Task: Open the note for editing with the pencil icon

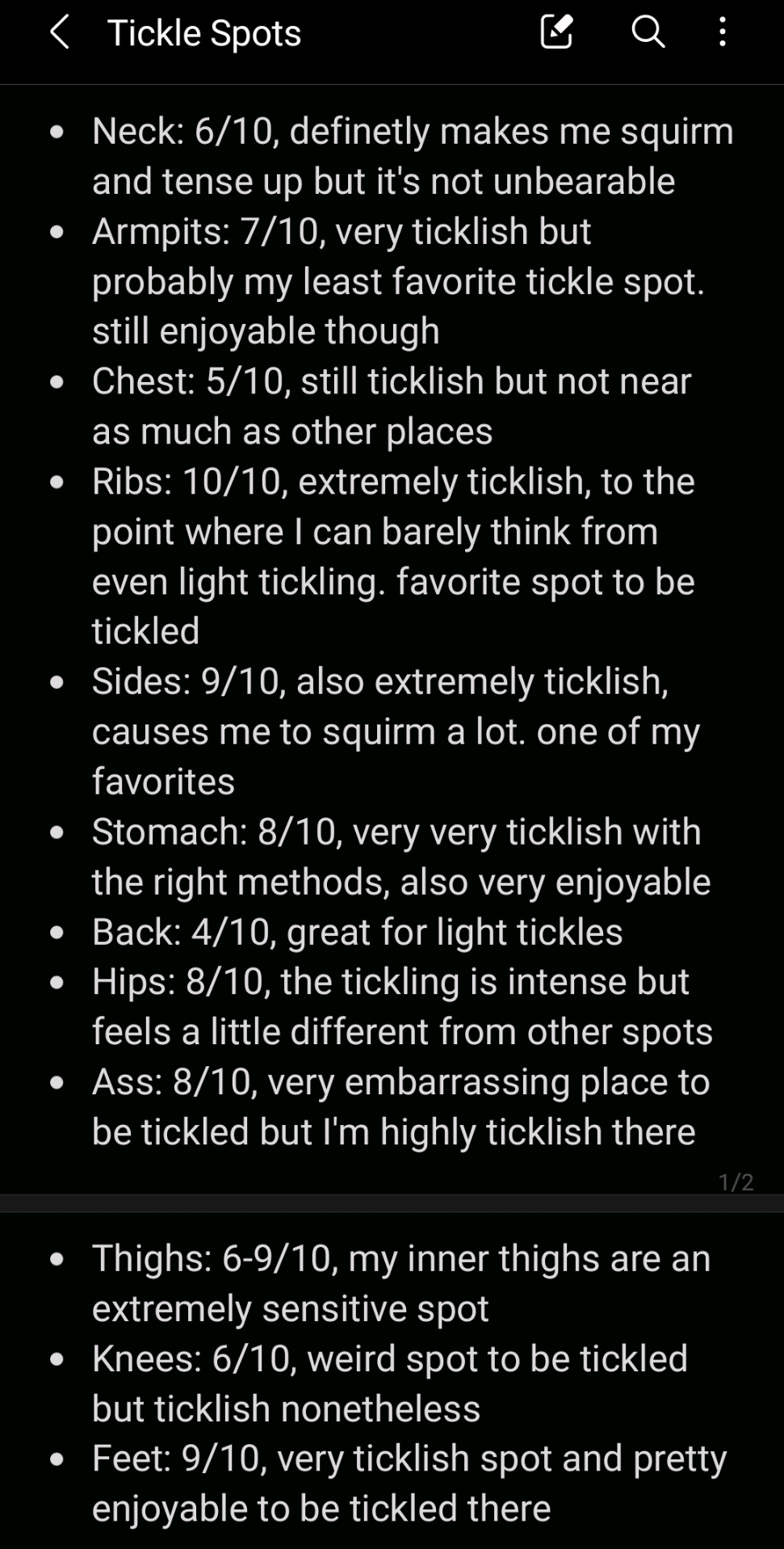Action: (x=556, y=32)
